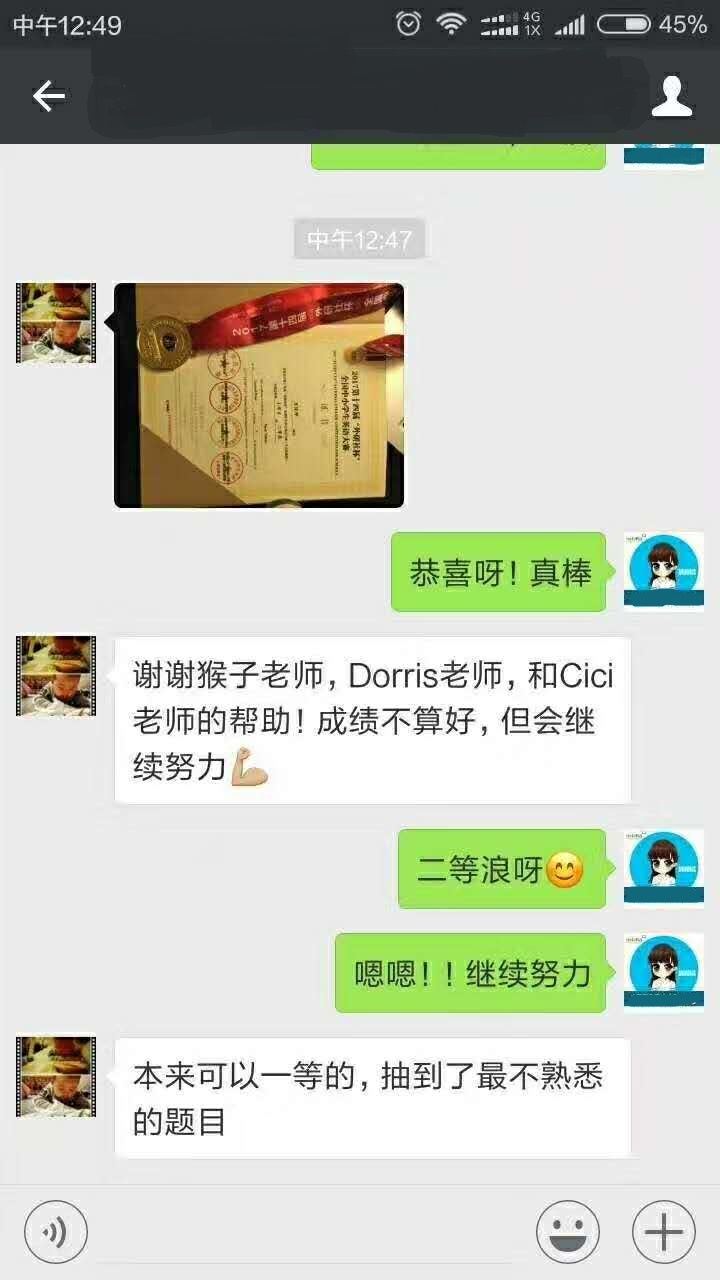Tap sender avatar beside the medal photo
Viewport: 720px width, 1280px height.
pos(56,322)
